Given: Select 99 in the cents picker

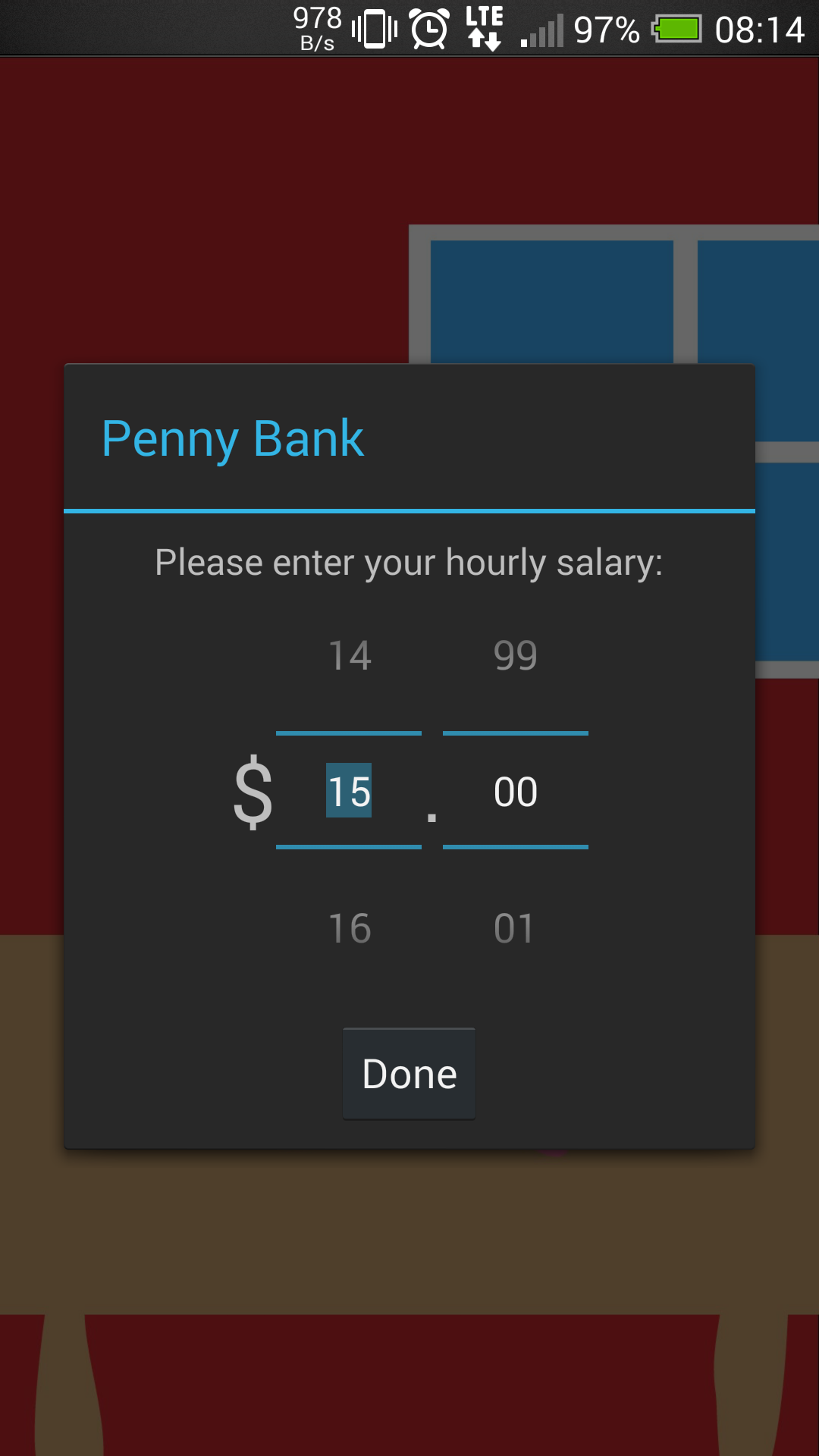Looking at the screenshot, I should pyautogui.click(x=515, y=654).
